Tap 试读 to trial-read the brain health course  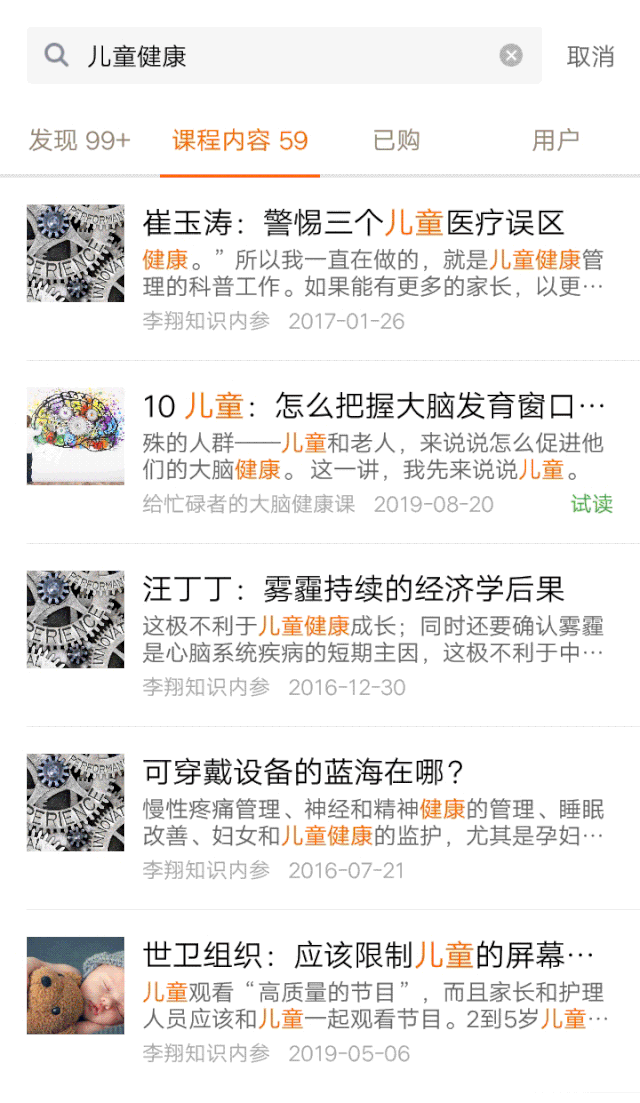point(591,504)
